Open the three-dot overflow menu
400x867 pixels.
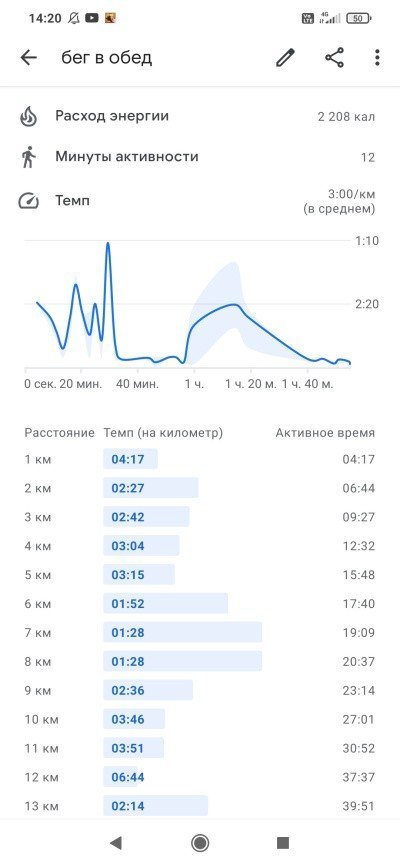pos(377,58)
